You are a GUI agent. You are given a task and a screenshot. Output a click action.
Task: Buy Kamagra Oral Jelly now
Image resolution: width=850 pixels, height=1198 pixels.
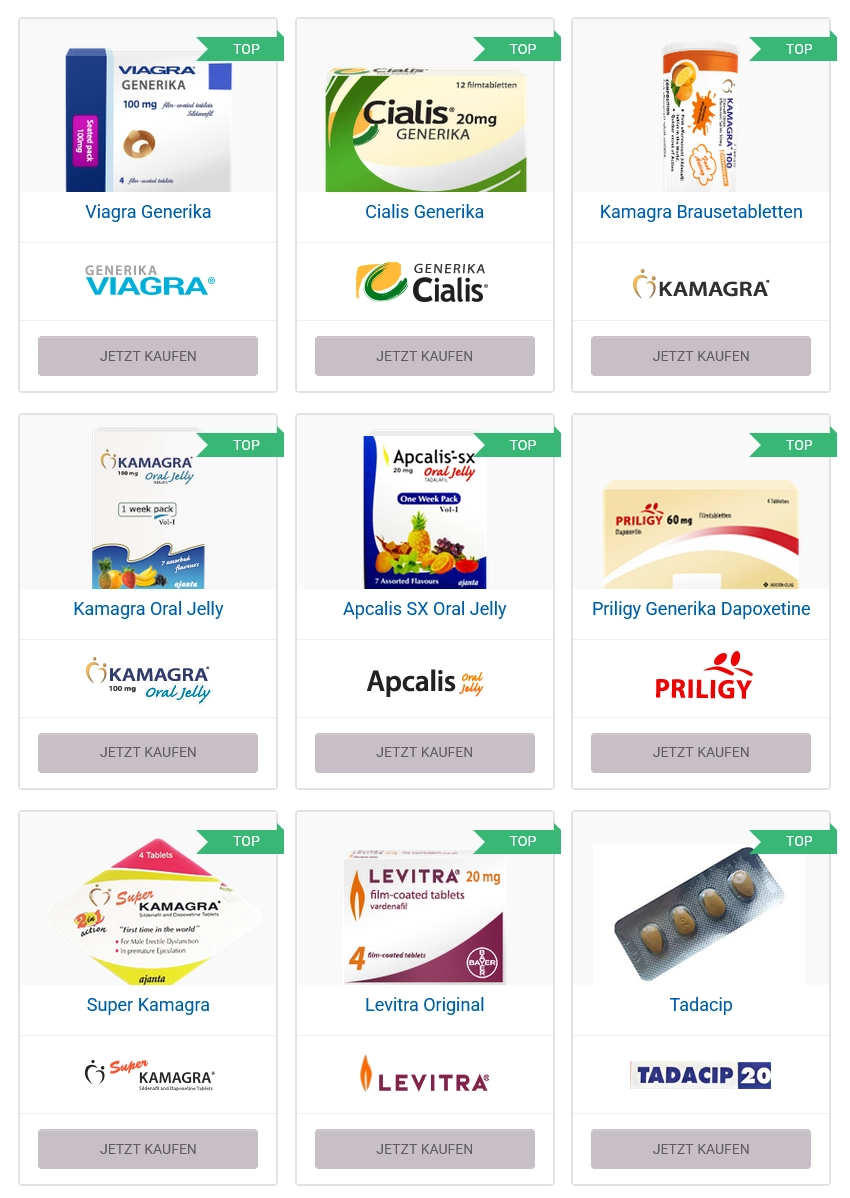click(x=148, y=752)
